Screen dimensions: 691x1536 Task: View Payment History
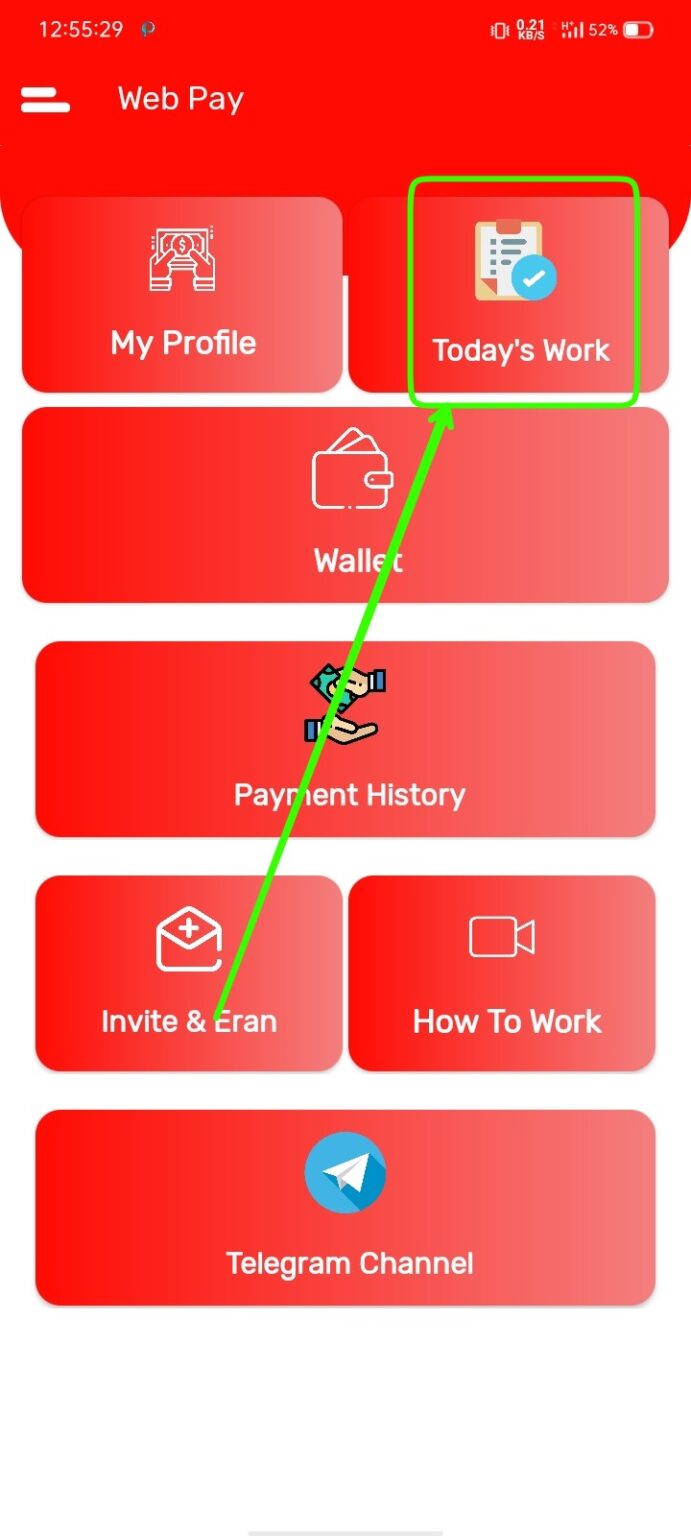(x=345, y=739)
